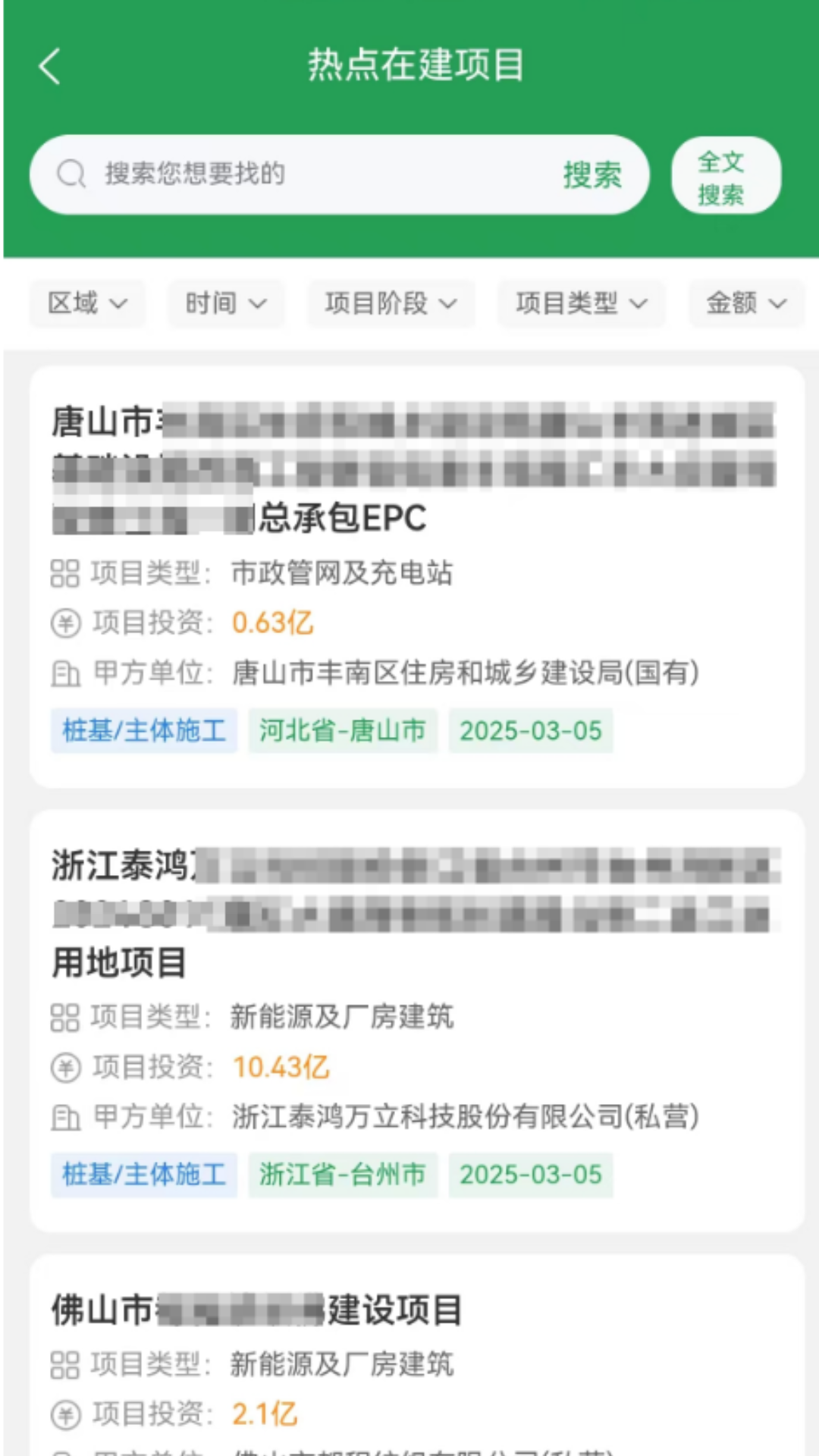This screenshot has height=1456, width=819.
Task: Open the 项目类型 filter
Action: pos(581,303)
